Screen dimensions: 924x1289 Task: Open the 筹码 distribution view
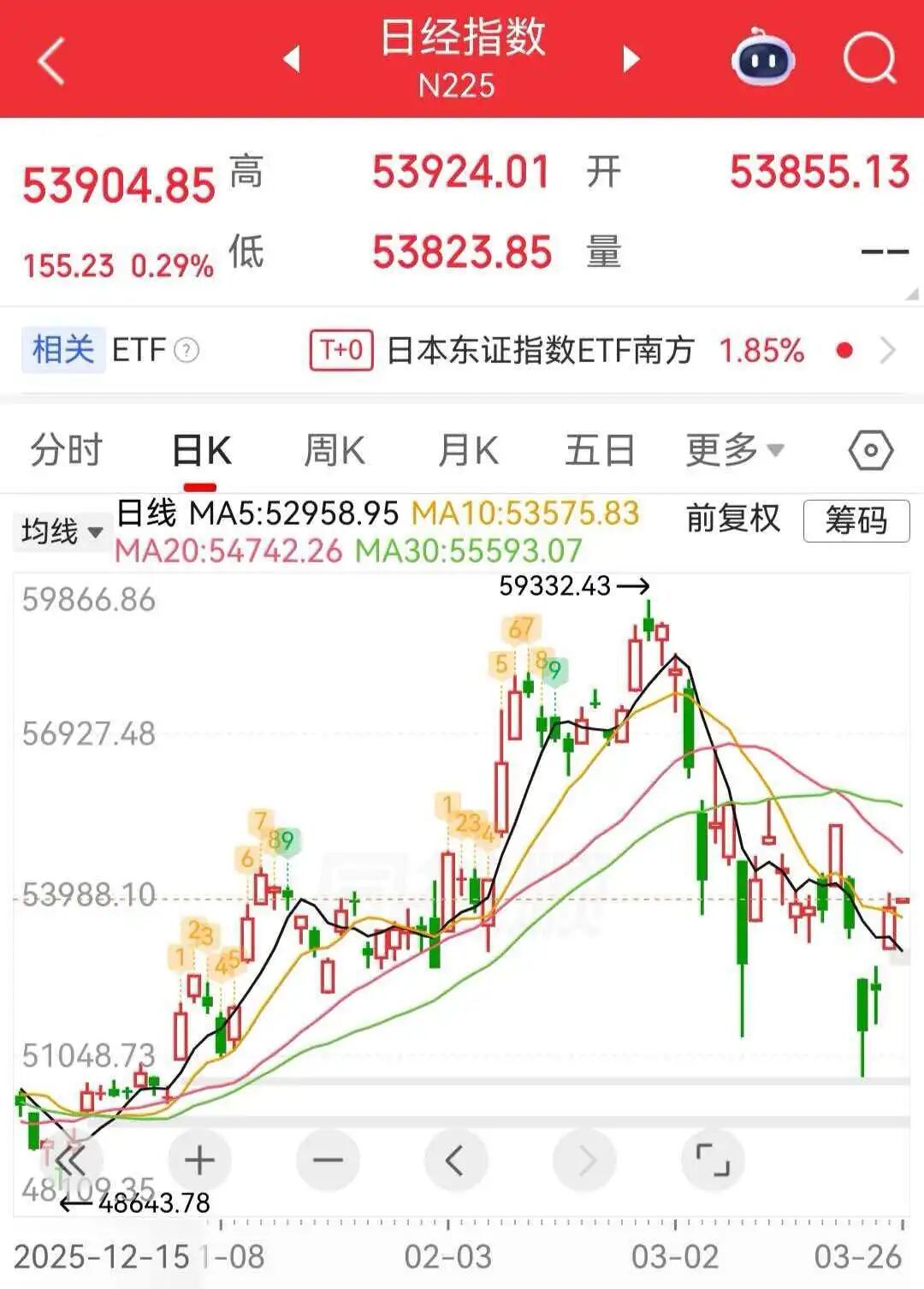click(856, 520)
